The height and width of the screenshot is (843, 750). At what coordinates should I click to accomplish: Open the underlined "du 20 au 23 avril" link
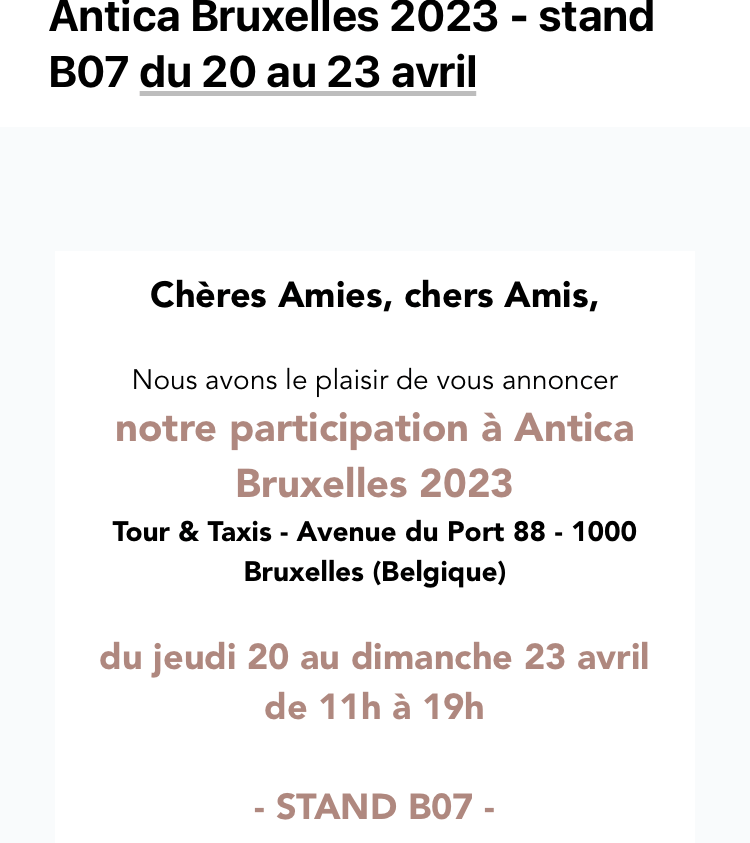tap(308, 73)
